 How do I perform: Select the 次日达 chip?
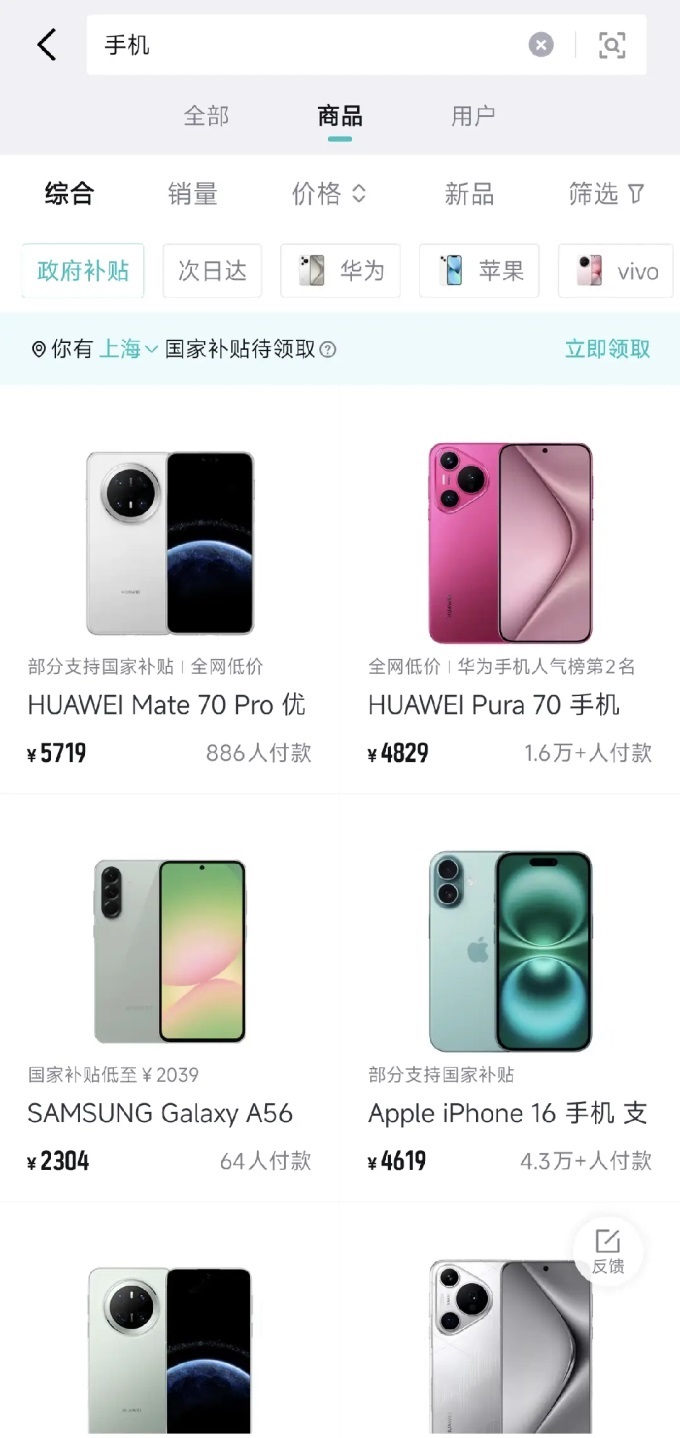coord(212,271)
